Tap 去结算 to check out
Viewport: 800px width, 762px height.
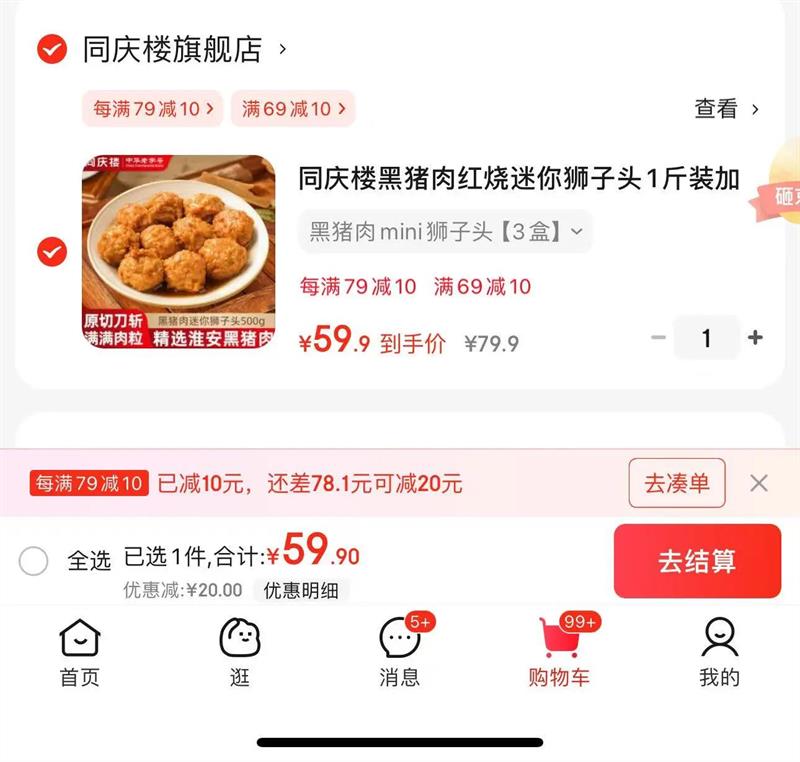click(x=697, y=561)
